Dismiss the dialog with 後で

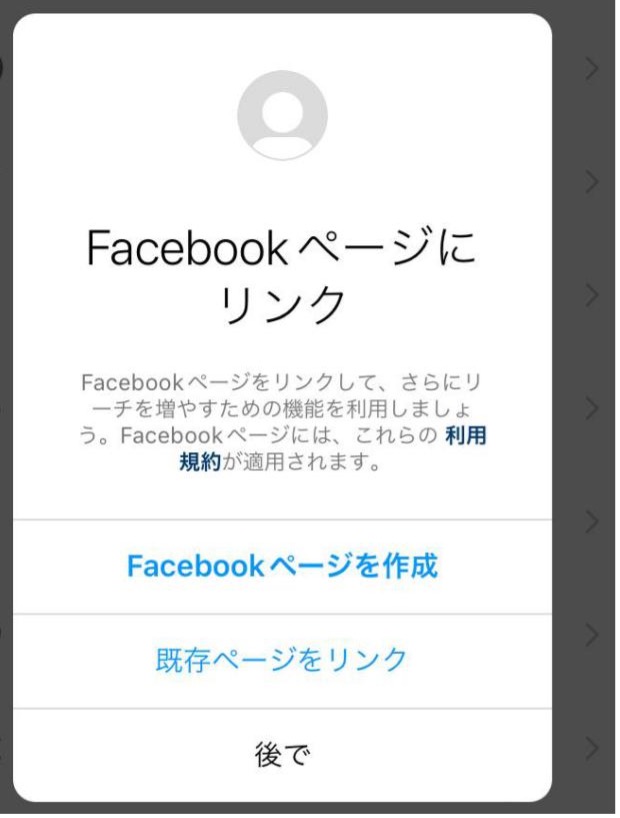click(x=282, y=755)
